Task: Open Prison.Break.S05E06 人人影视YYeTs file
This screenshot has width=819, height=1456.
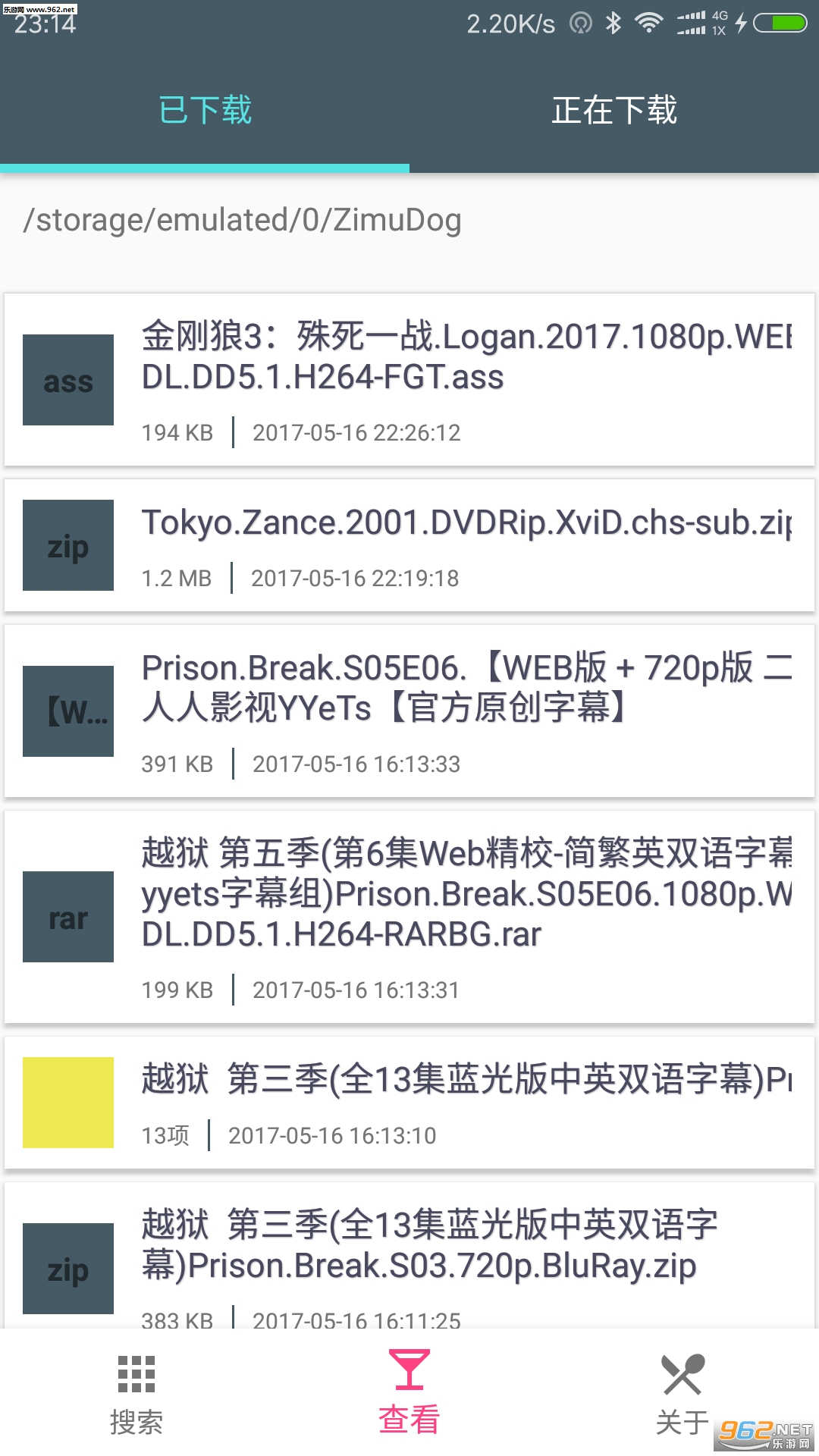Action: 409,711
